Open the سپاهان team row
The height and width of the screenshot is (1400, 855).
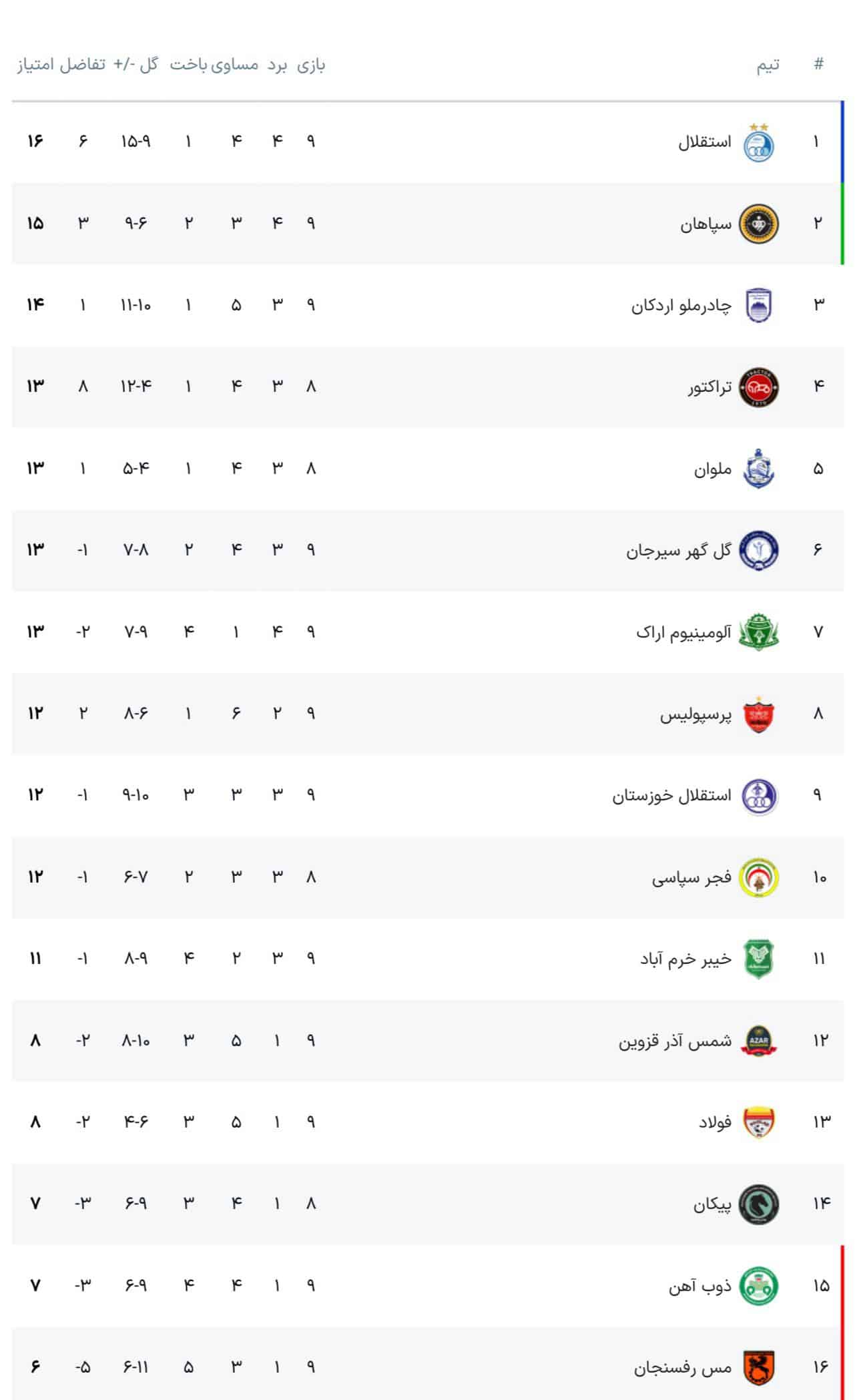coord(705,224)
